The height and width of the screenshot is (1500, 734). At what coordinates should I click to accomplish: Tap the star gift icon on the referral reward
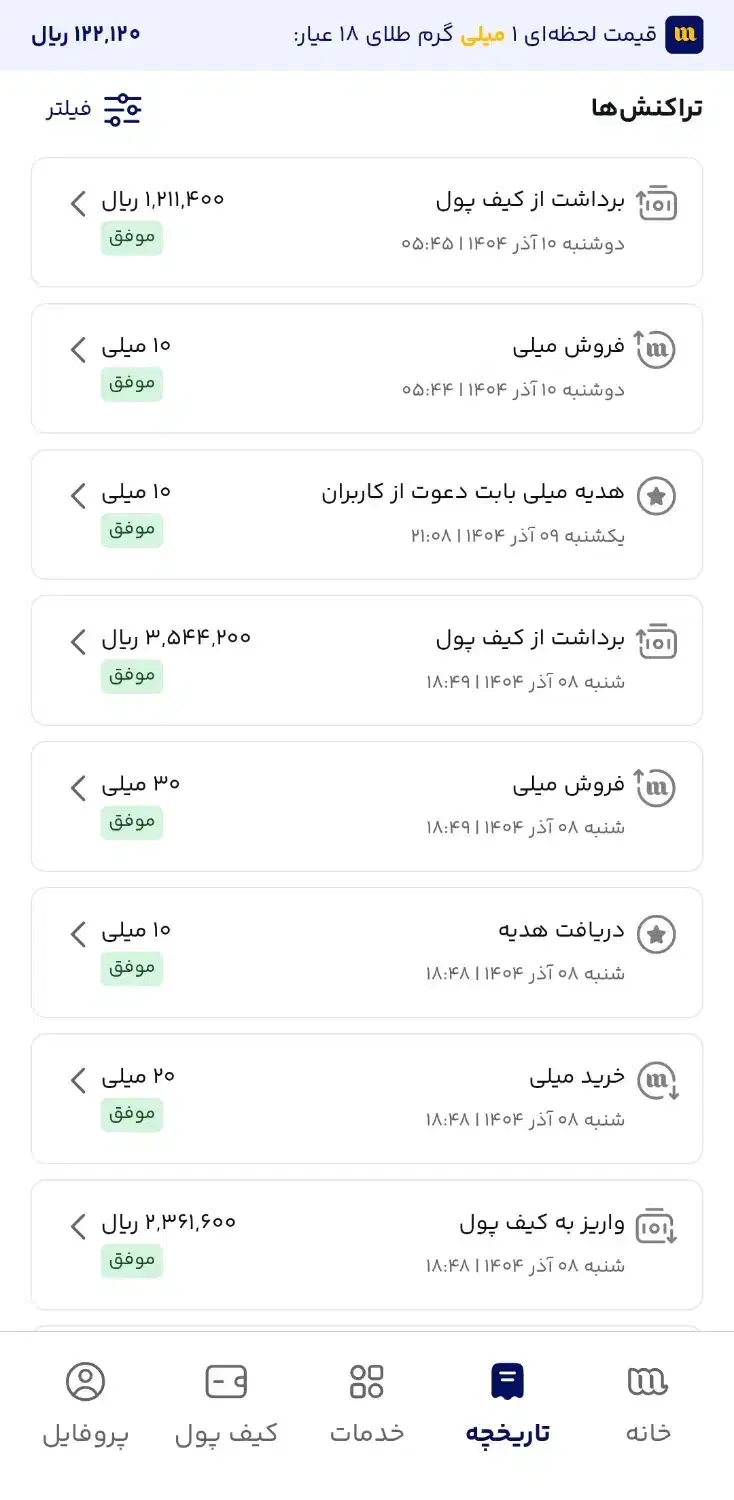coord(657,495)
